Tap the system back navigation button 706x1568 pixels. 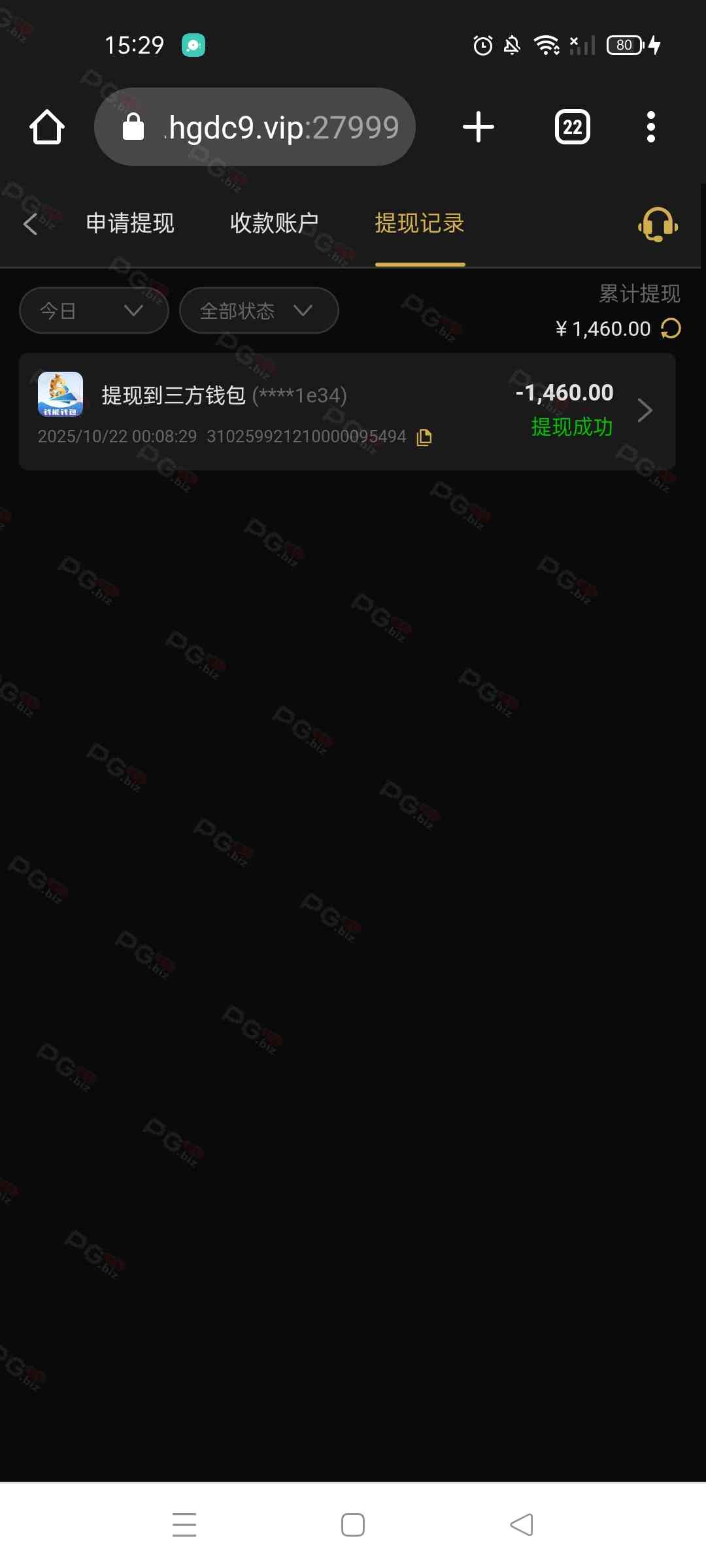pyautogui.click(x=522, y=1525)
